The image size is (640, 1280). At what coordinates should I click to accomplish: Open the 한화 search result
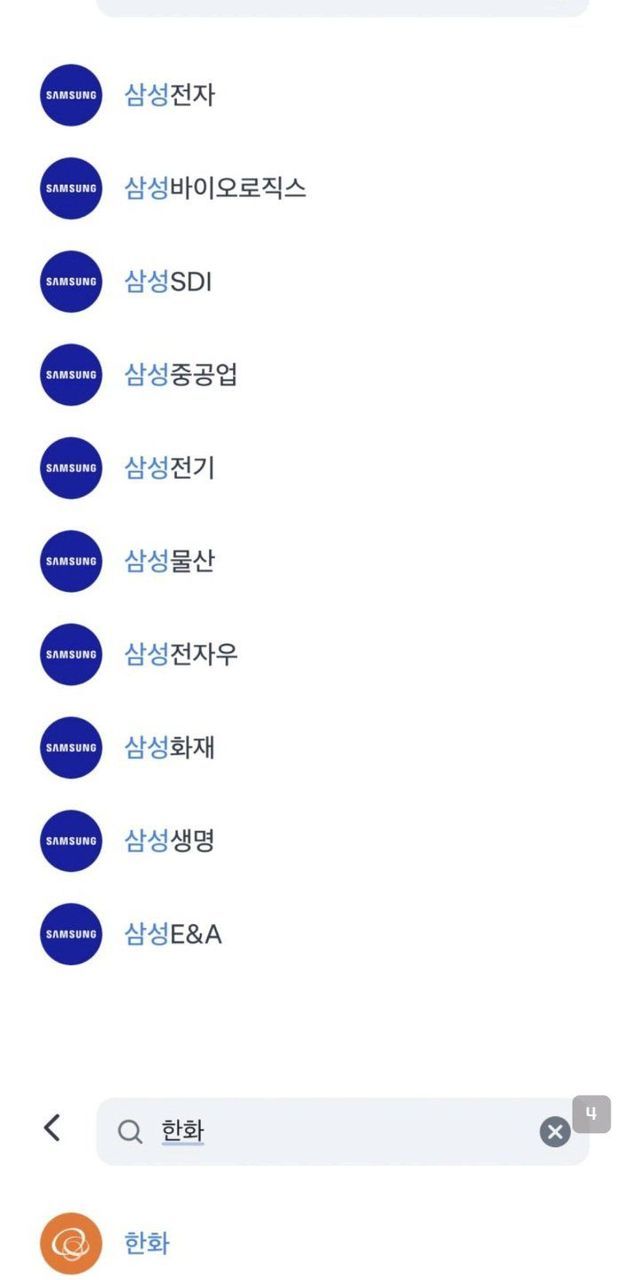(146, 1244)
